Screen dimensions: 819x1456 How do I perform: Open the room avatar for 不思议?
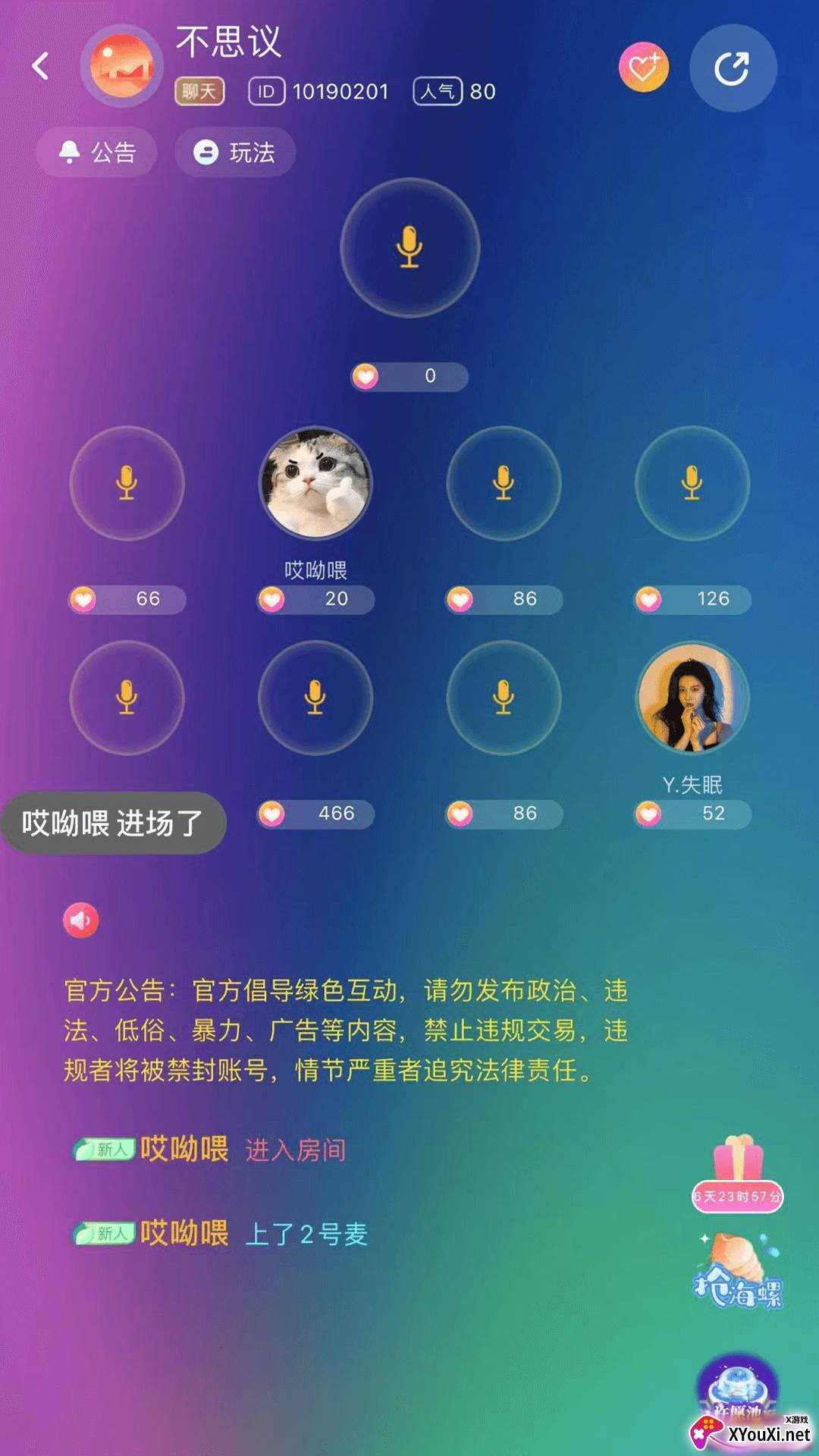(x=121, y=67)
